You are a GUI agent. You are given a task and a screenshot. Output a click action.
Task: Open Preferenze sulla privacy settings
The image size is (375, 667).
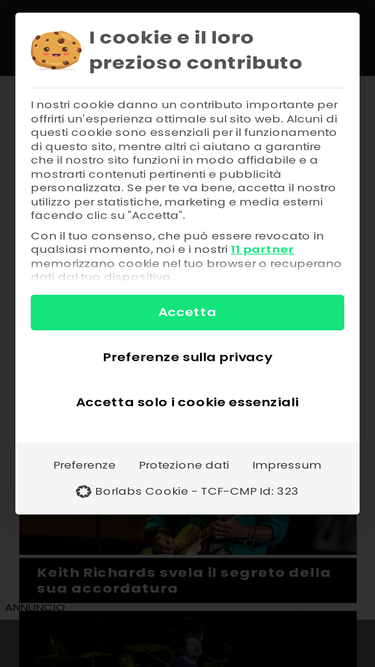[187, 357]
